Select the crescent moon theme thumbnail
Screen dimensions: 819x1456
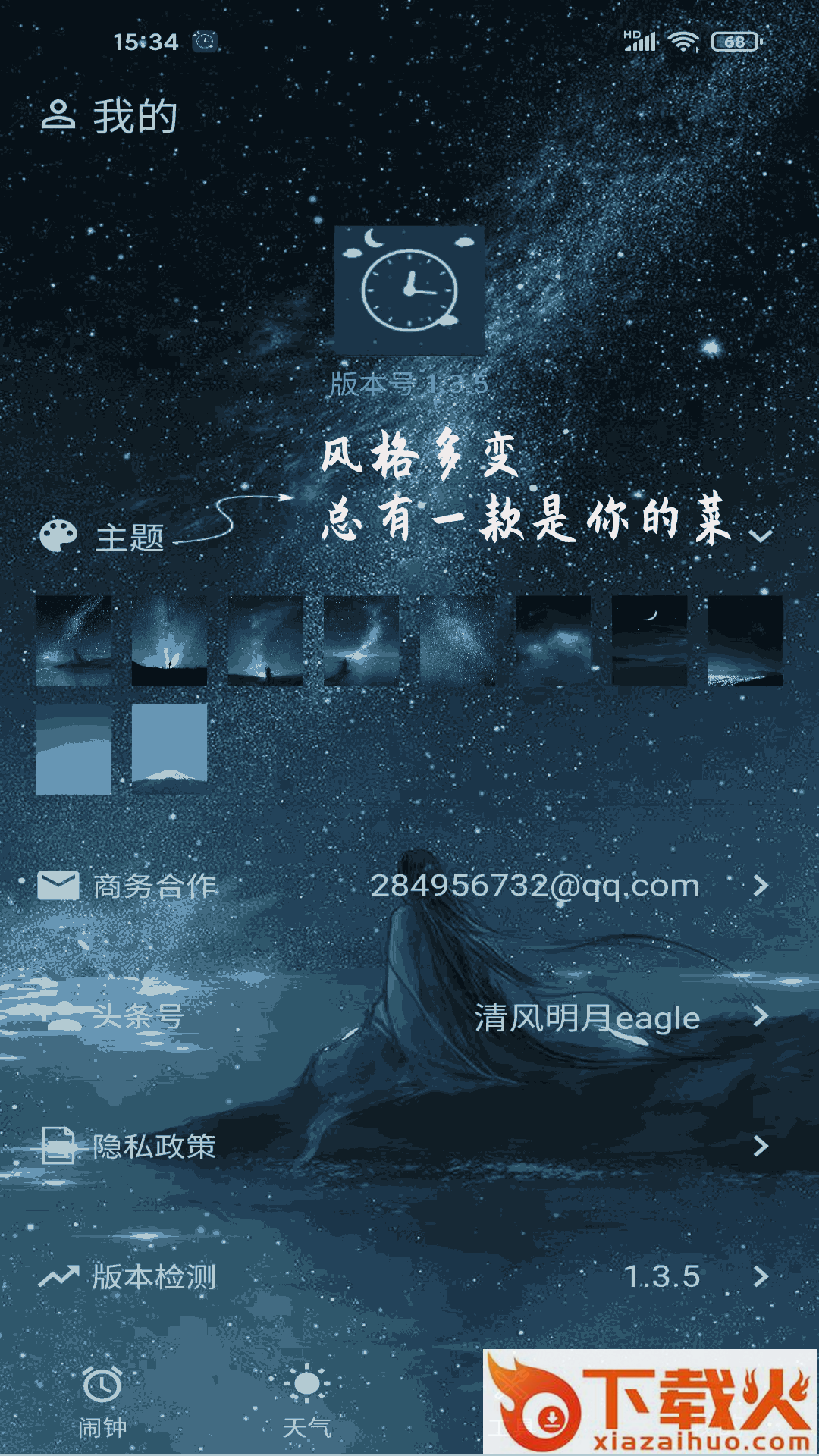pyautogui.click(x=649, y=641)
